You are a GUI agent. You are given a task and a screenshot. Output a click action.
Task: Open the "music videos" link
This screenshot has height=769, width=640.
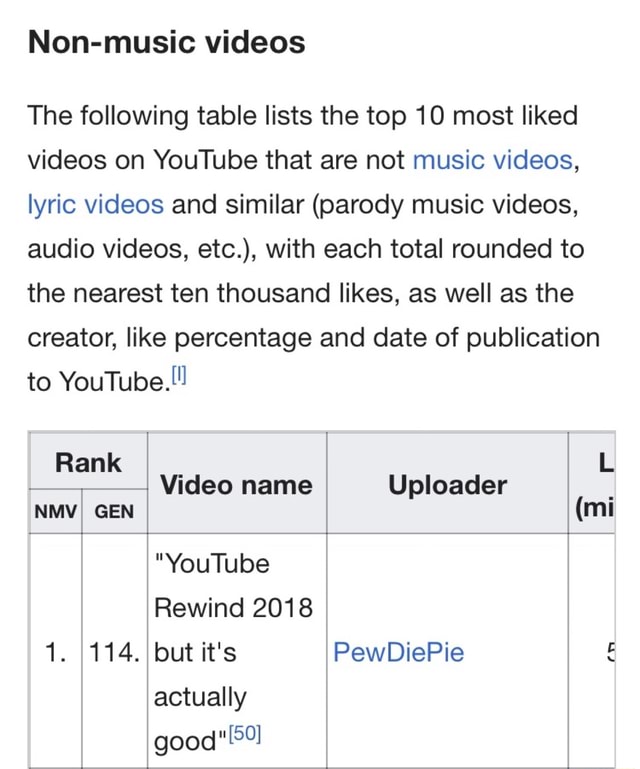pyautogui.click(x=492, y=161)
